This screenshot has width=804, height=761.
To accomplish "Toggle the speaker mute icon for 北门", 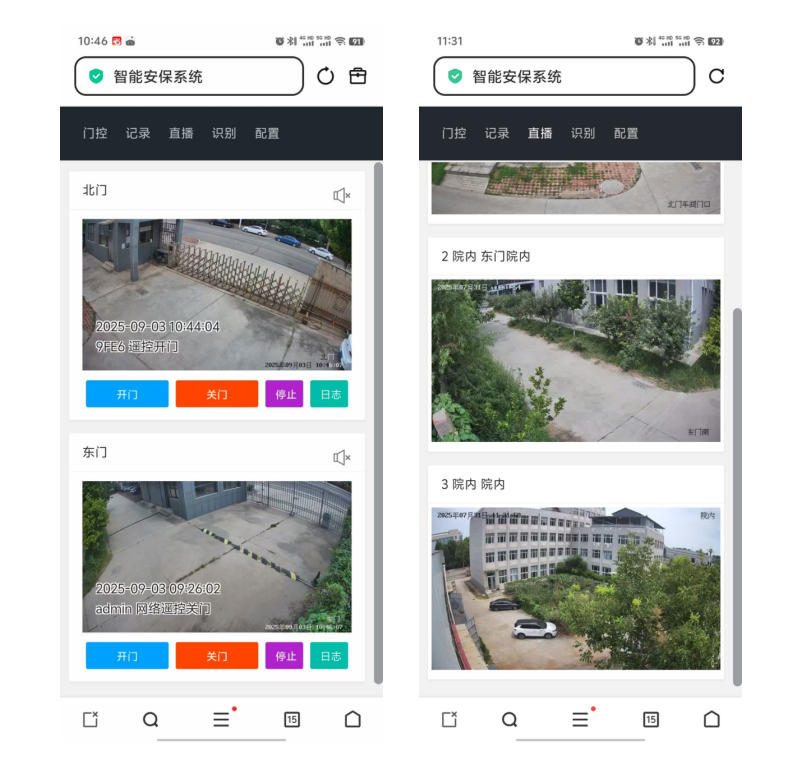I will point(341,195).
